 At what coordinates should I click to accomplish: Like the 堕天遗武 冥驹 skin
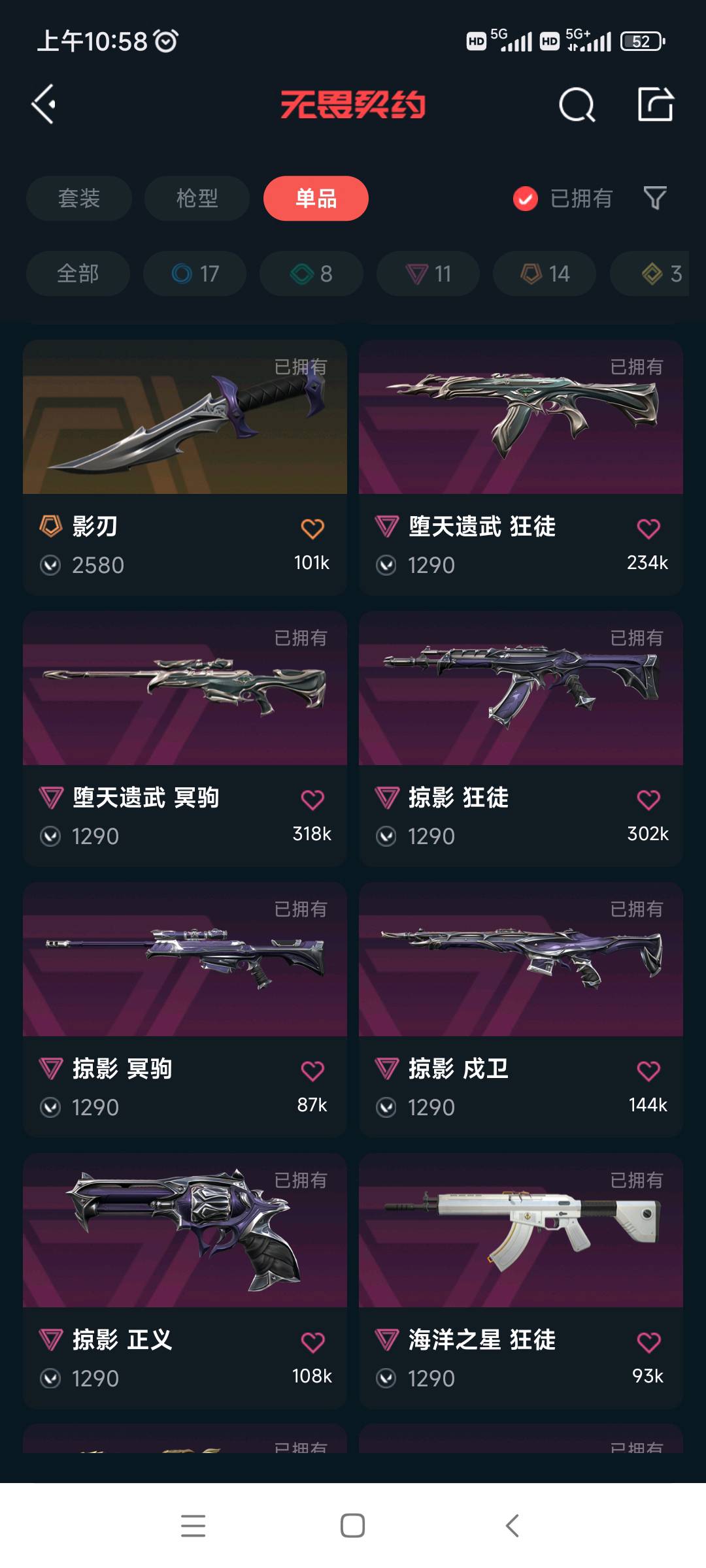coord(312,800)
